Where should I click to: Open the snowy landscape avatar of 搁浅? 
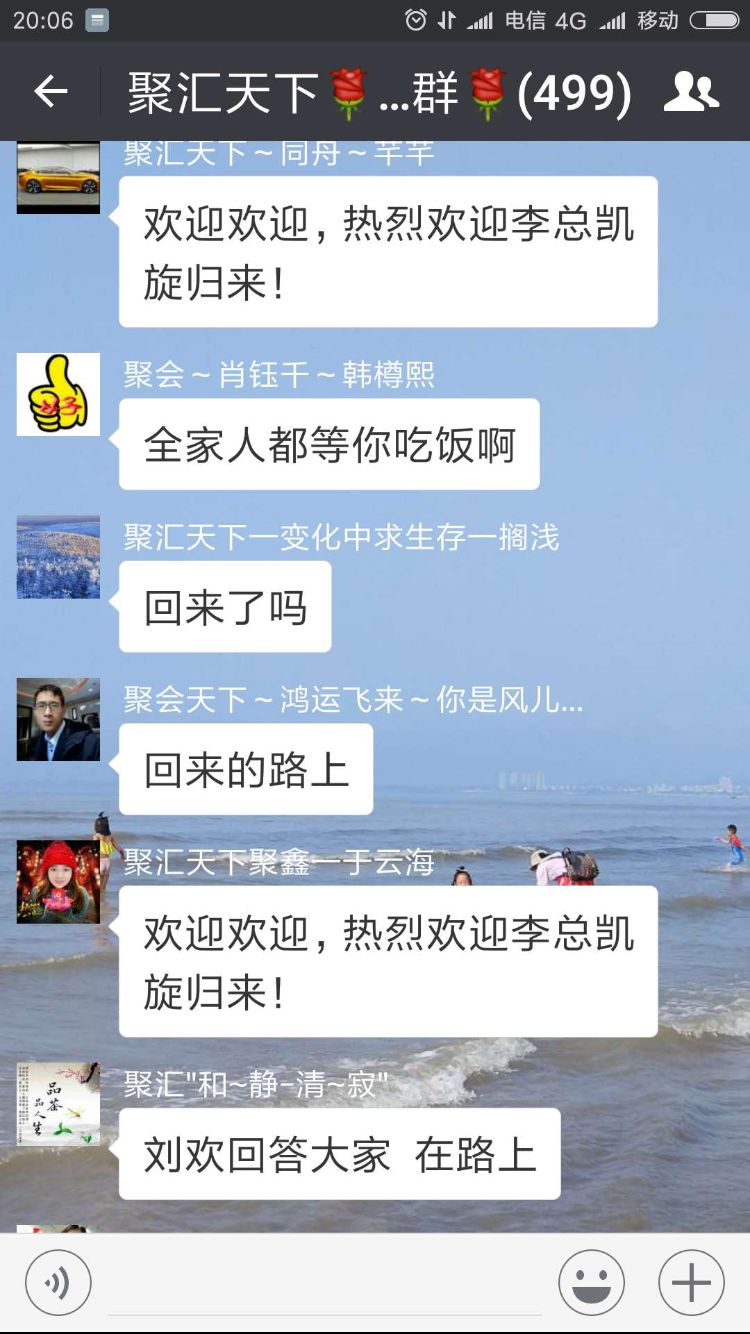[58, 557]
